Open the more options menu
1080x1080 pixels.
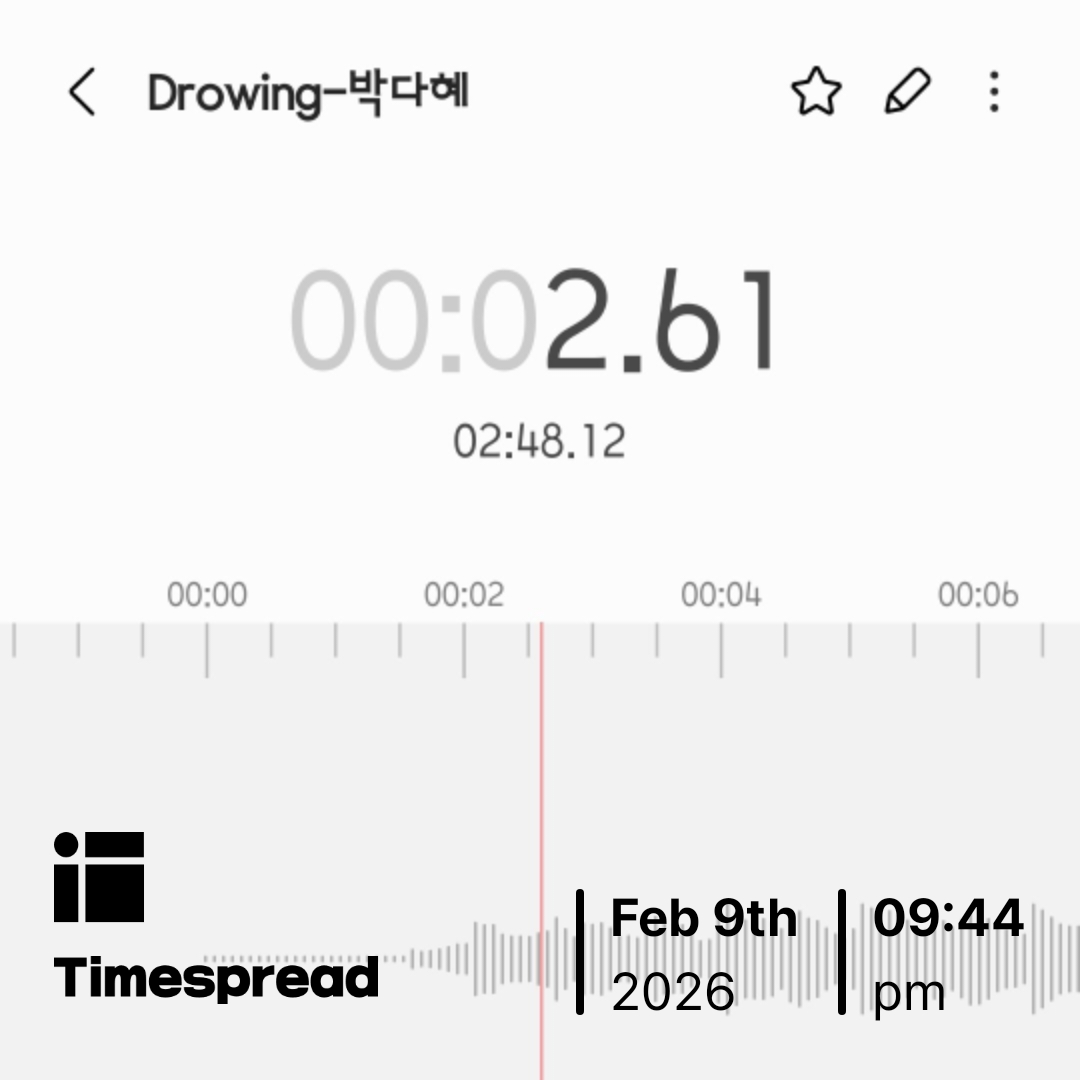click(993, 93)
